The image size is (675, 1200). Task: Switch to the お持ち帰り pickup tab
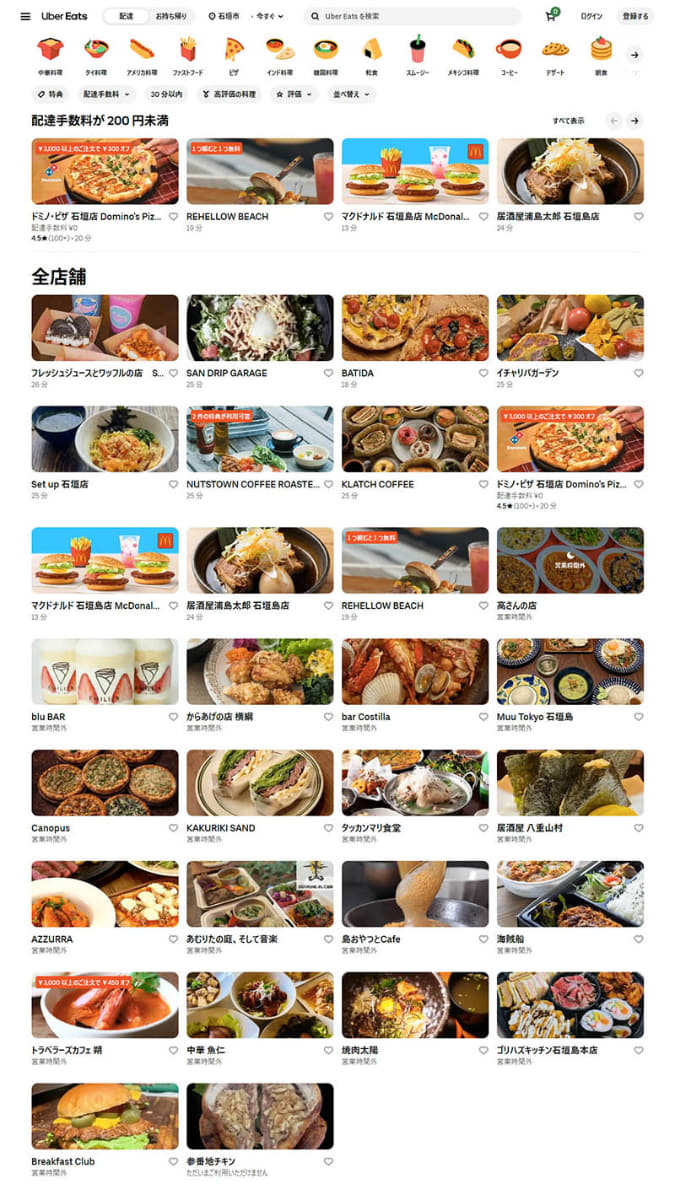coord(170,16)
